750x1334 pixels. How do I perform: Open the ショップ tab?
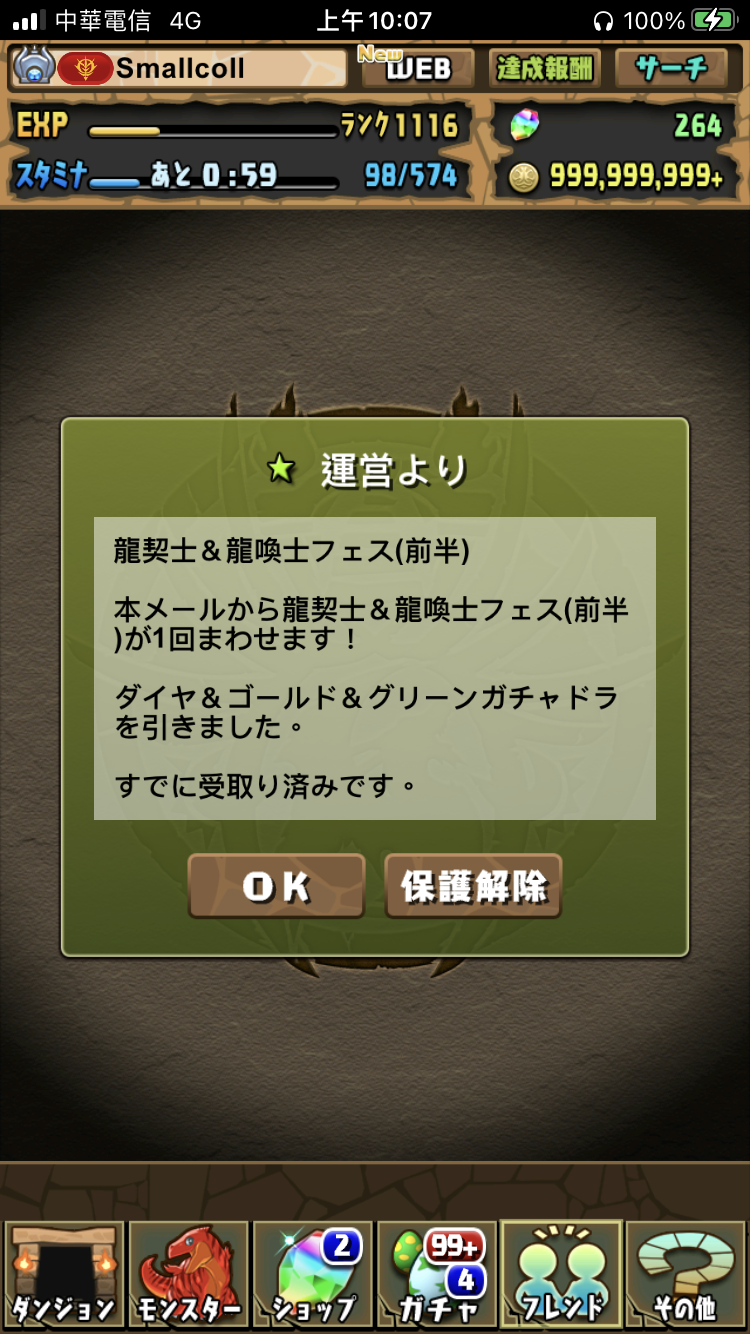(x=312, y=1272)
